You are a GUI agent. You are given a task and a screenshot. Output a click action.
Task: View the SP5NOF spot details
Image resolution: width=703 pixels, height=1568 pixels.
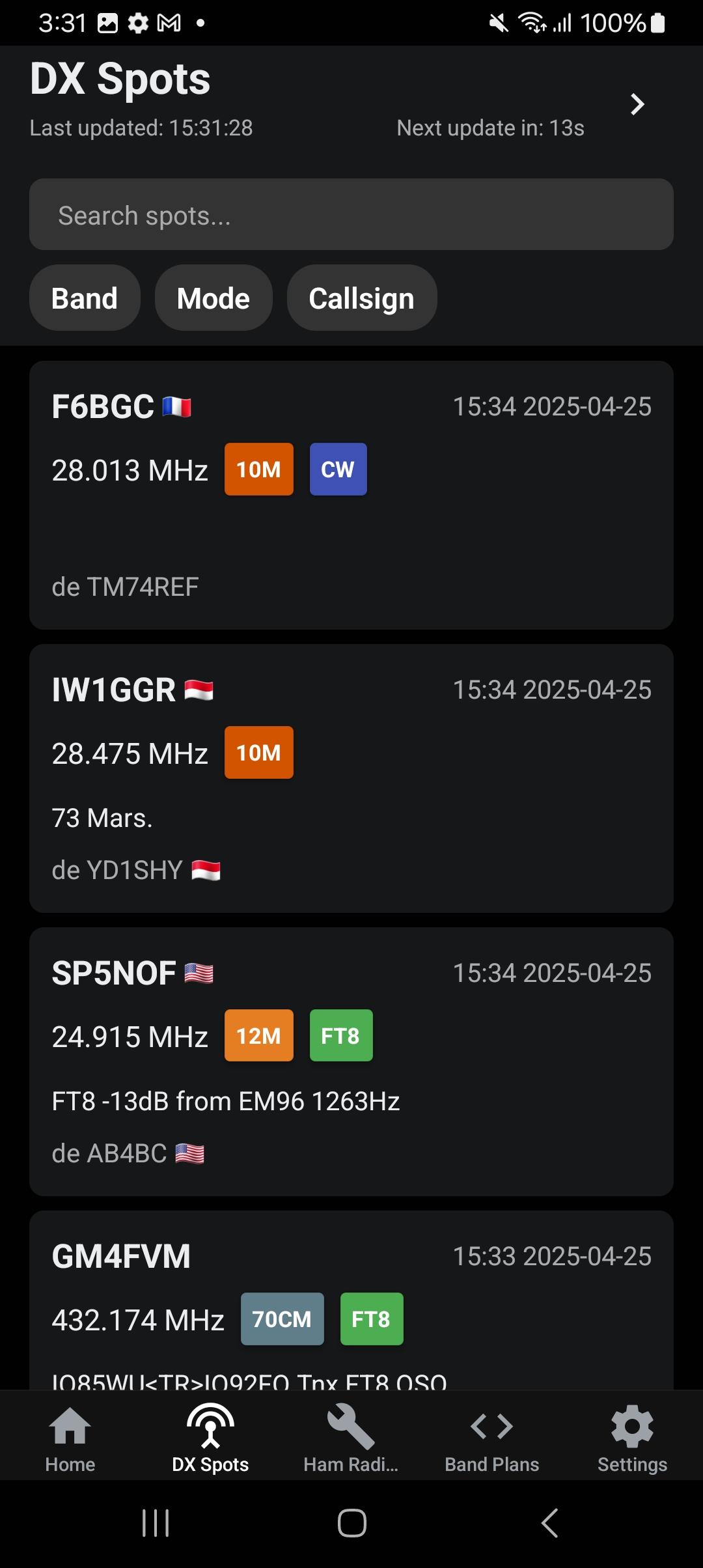351,1061
